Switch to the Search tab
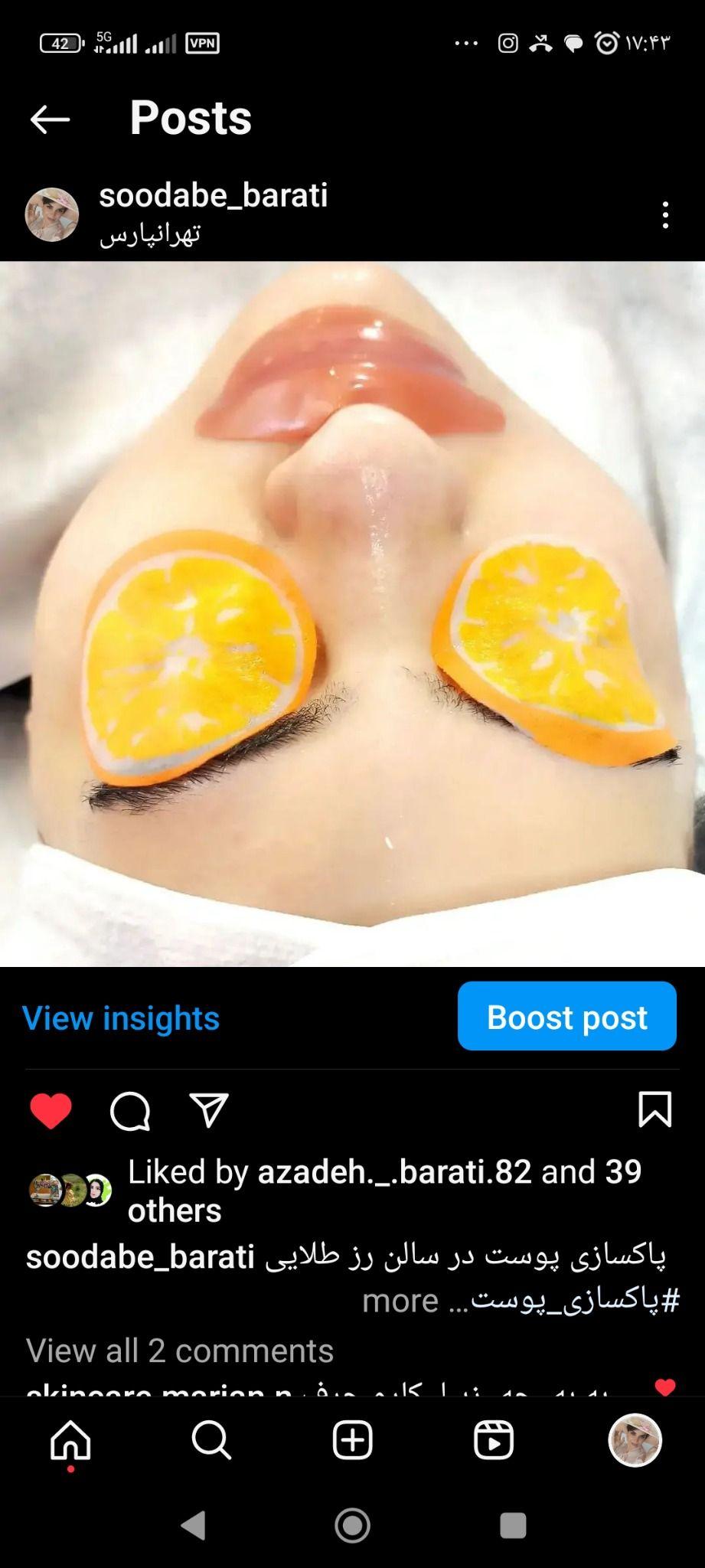 (211, 1441)
